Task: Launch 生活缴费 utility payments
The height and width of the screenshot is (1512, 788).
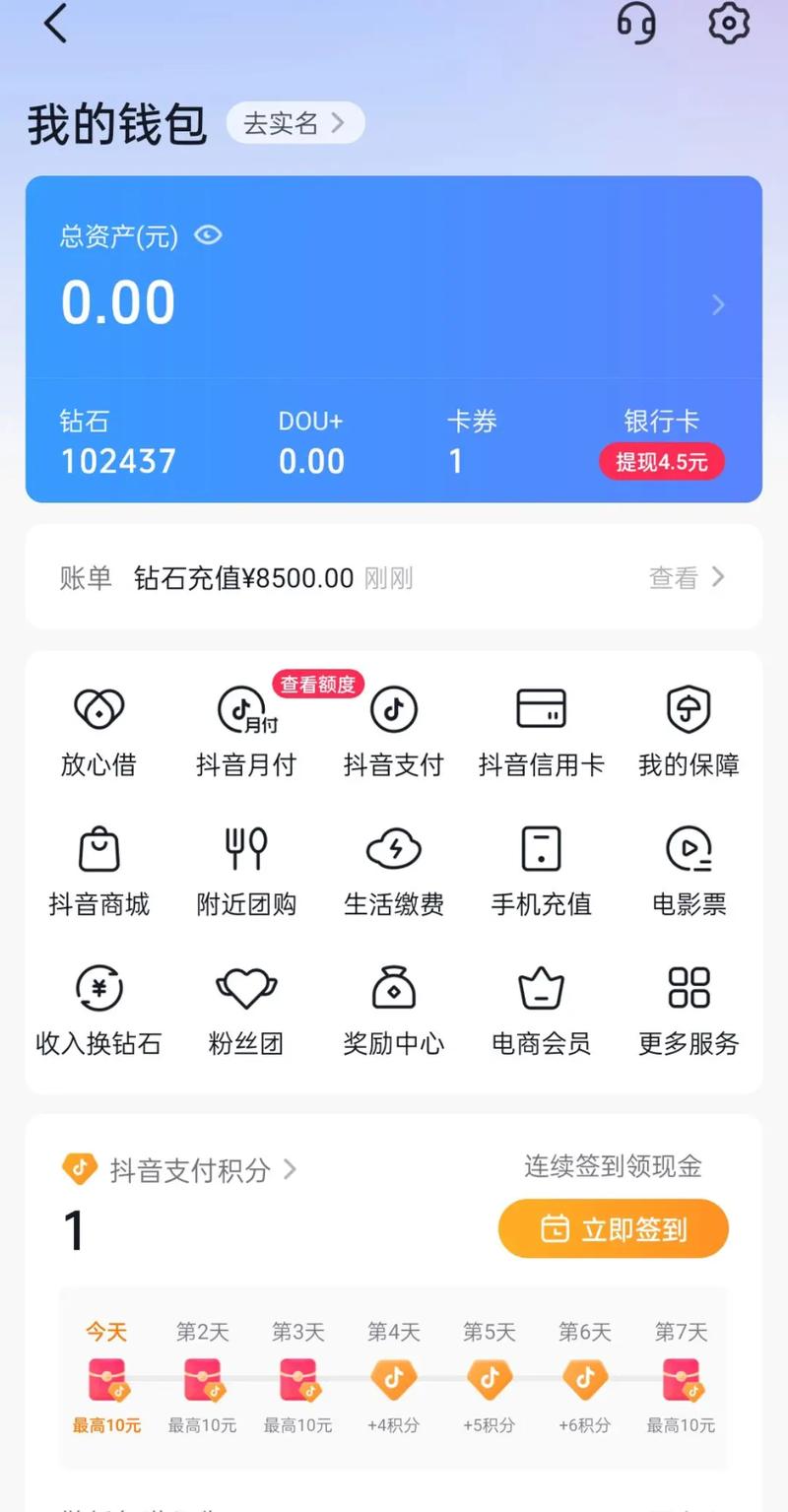Action: [393, 870]
